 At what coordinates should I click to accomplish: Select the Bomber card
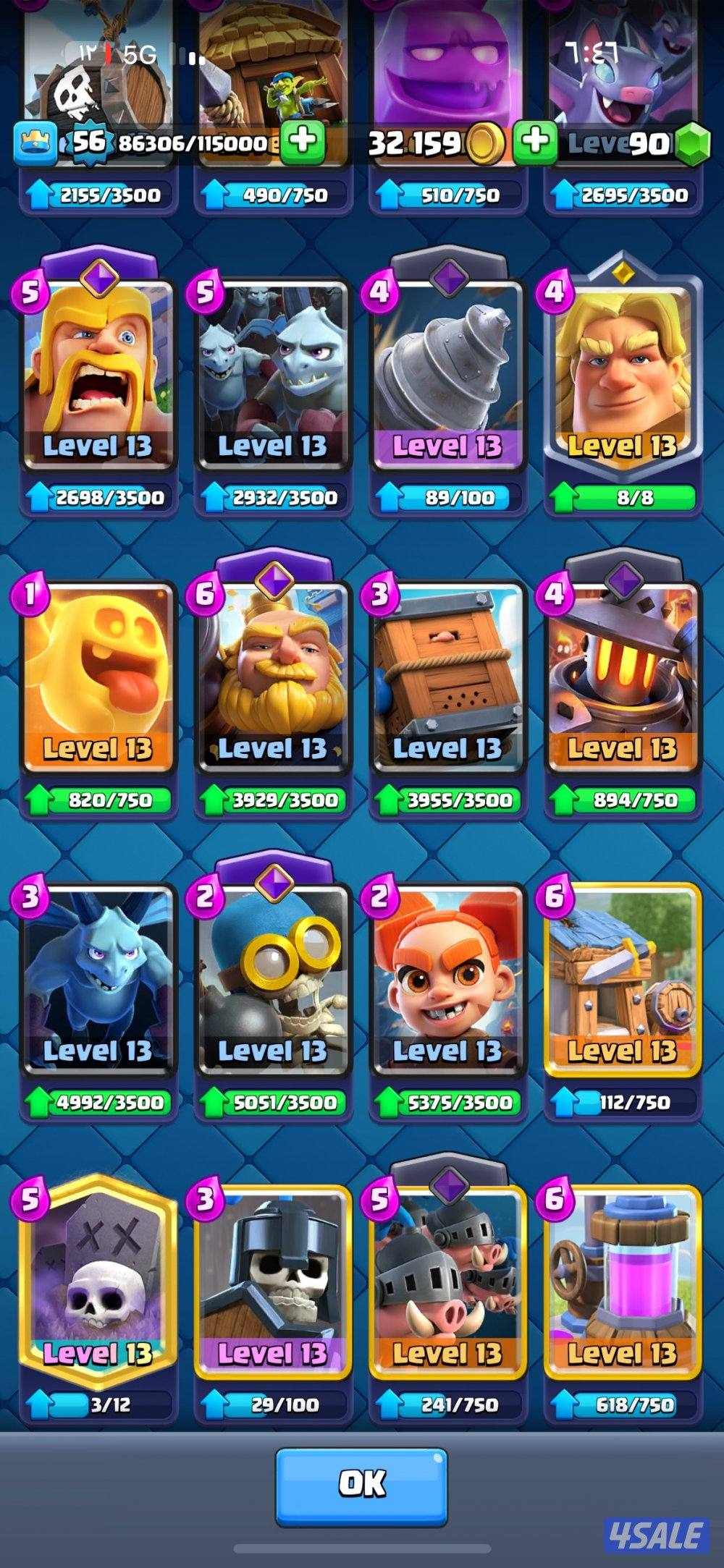(x=273, y=981)
